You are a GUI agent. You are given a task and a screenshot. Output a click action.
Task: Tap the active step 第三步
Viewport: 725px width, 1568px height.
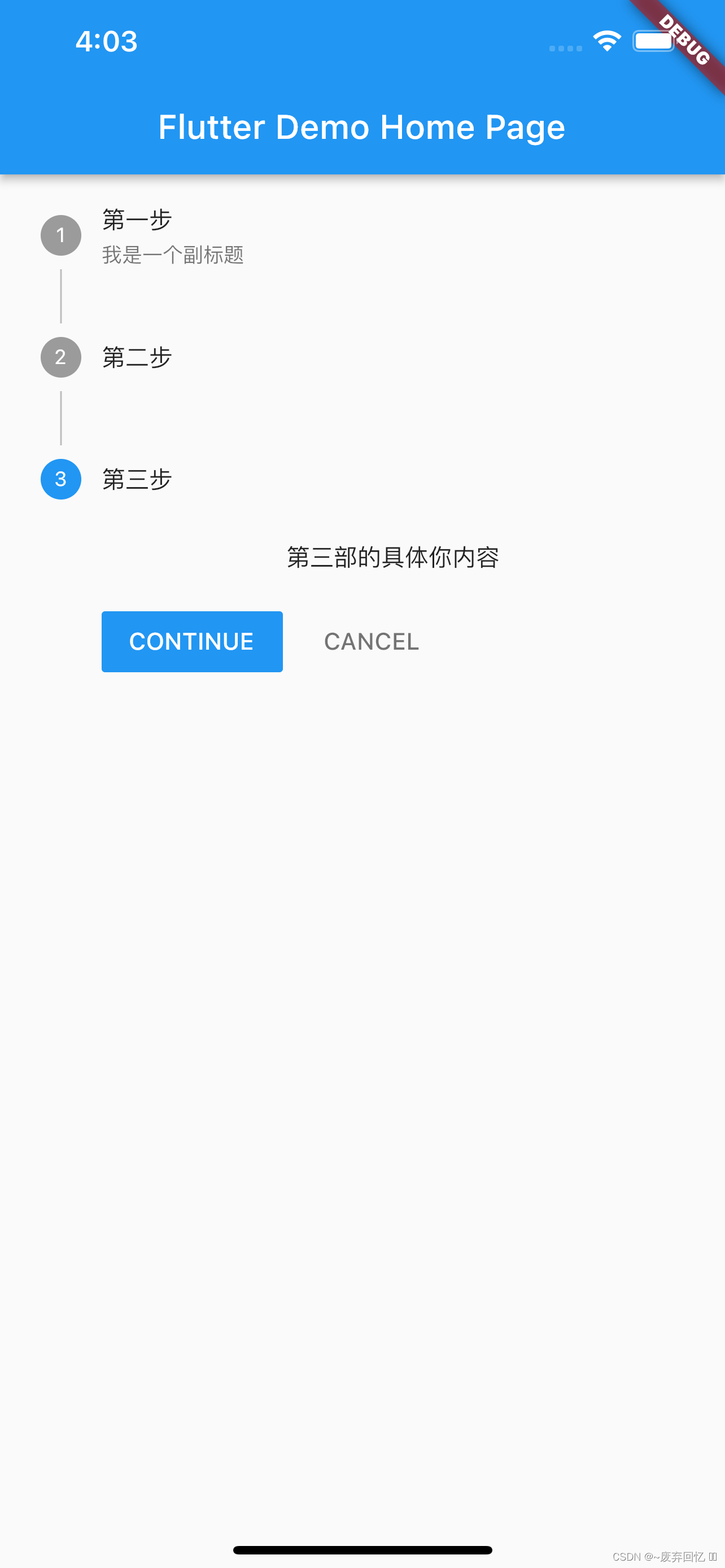[x=137, y=479]
